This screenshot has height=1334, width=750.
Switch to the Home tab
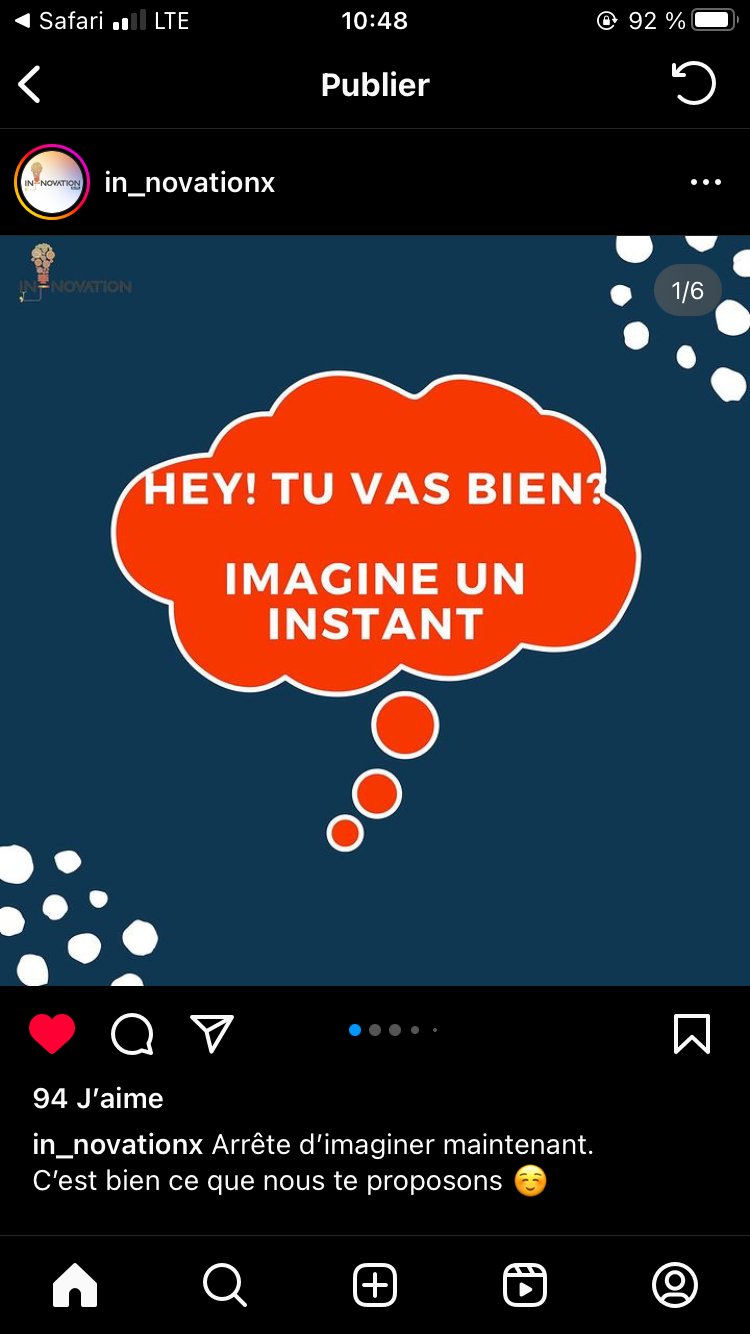pyautogui.click(x=75, y=1285)
